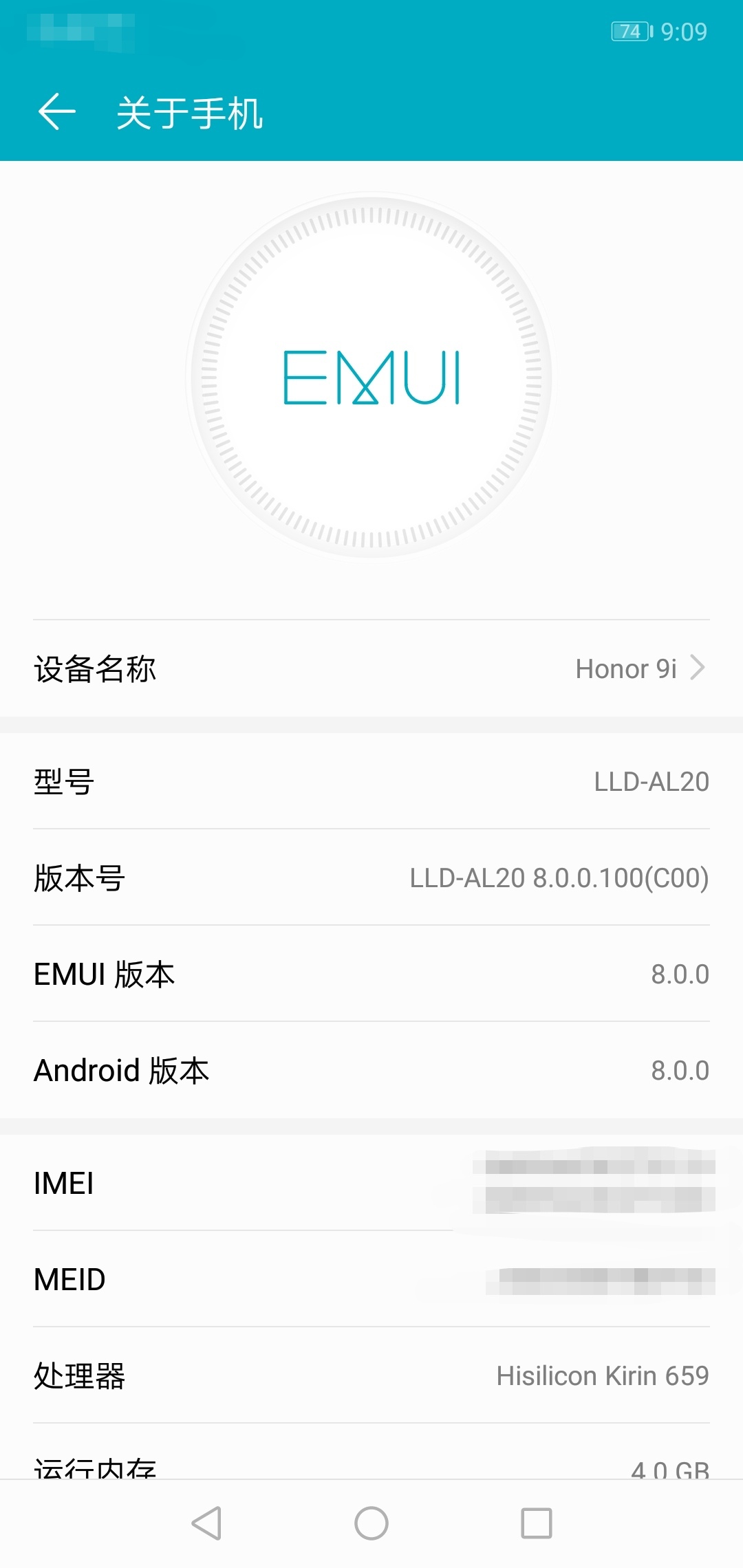This screenshot has width=743, height=1568.
Task: Open recent apps with the square button
Action: [537, 1523]
